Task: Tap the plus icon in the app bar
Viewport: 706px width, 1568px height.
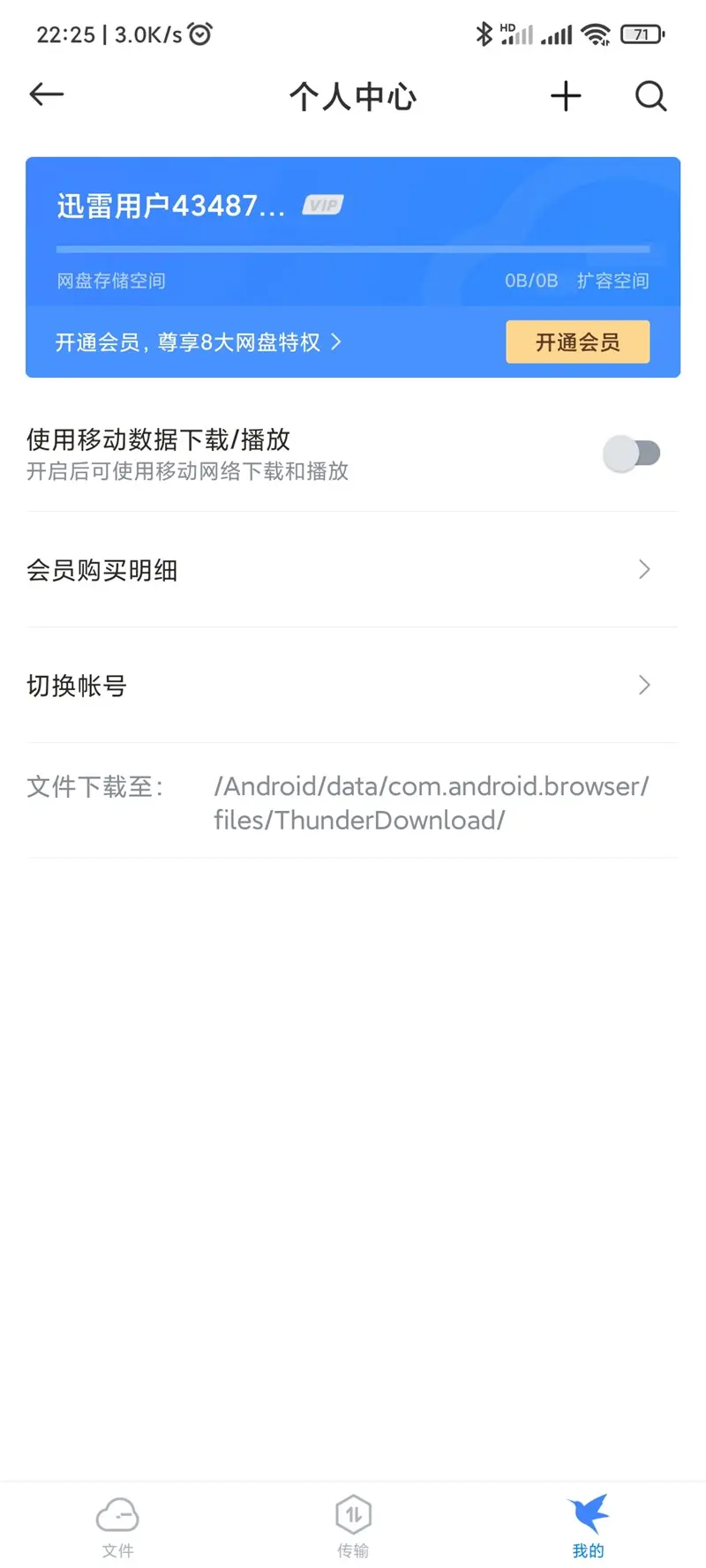Action: click(x=566, y=96)
